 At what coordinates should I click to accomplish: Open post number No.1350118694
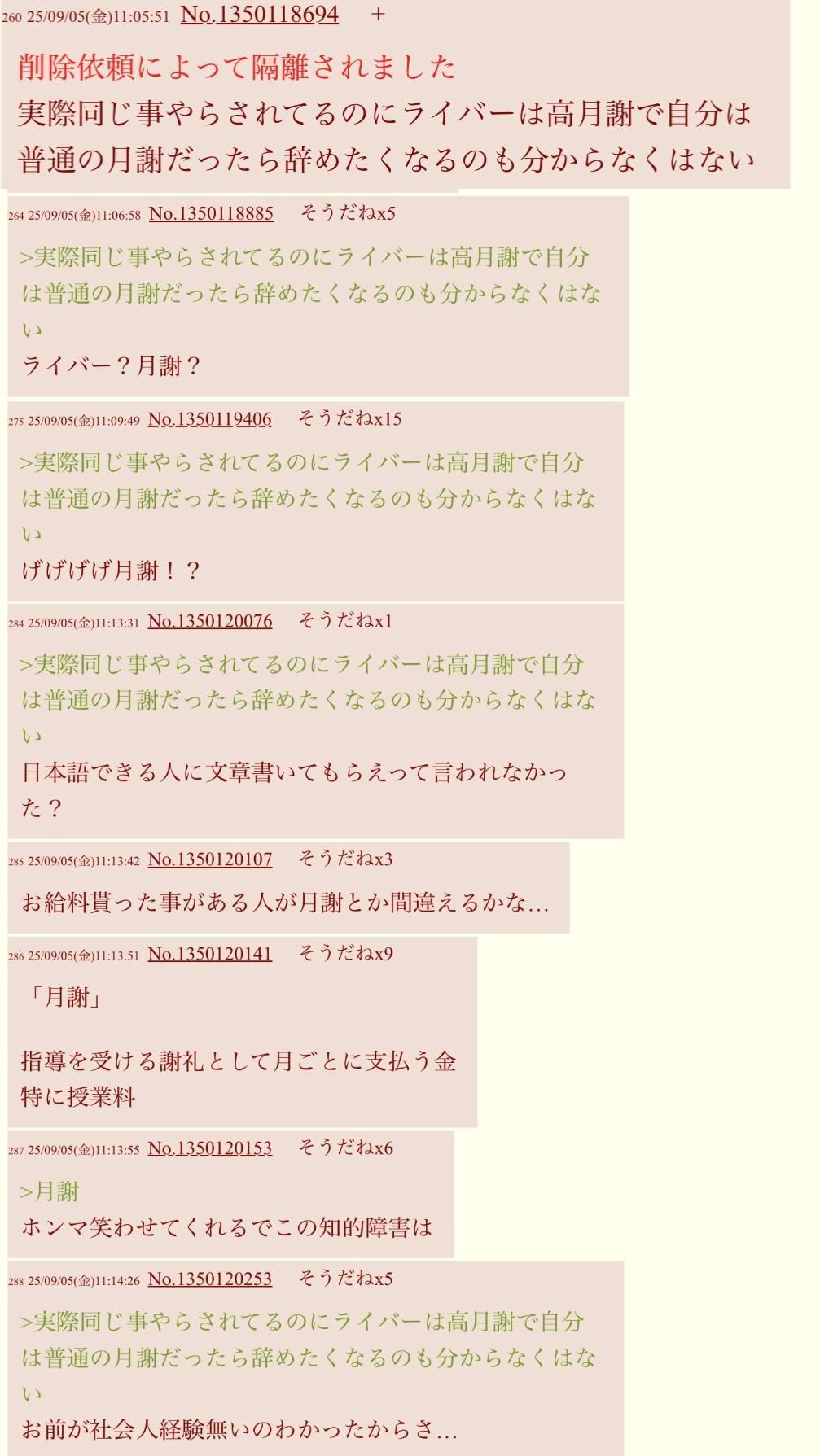(x=259, y=15)
